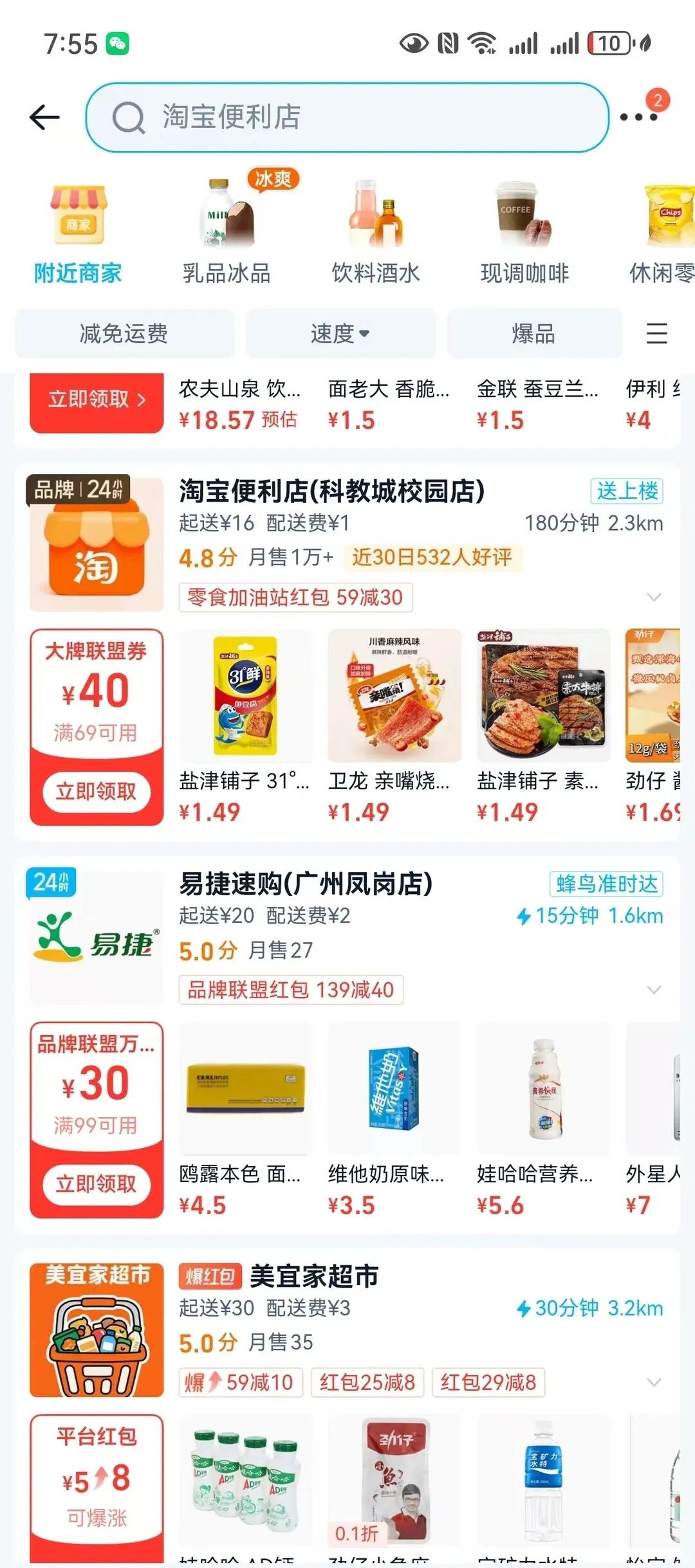Open the three-dot more menu
The width and height of the screenshot is (695, 1568).
(638, 117)
